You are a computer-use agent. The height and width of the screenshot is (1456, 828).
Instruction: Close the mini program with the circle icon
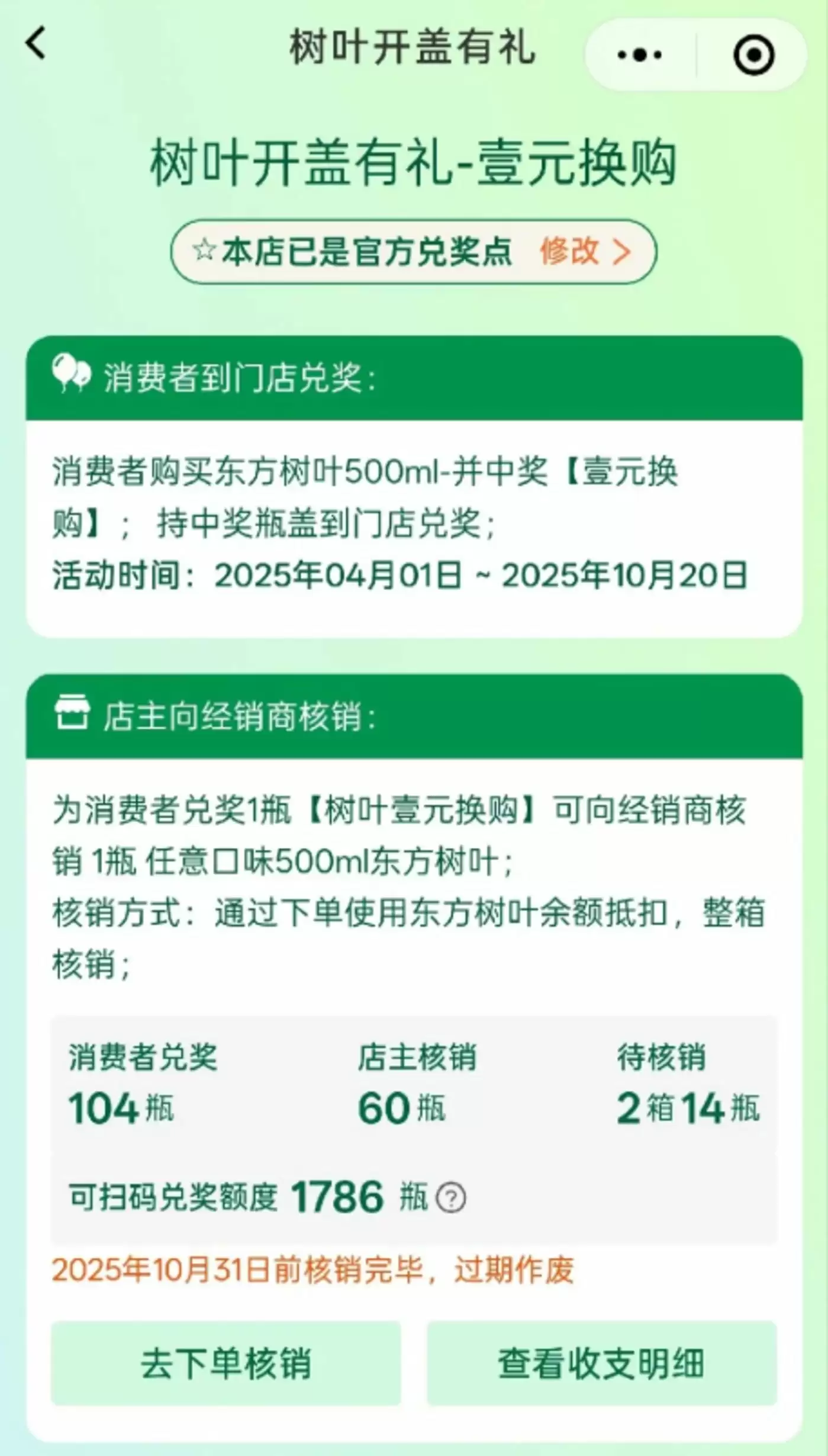tap(753, 55)
